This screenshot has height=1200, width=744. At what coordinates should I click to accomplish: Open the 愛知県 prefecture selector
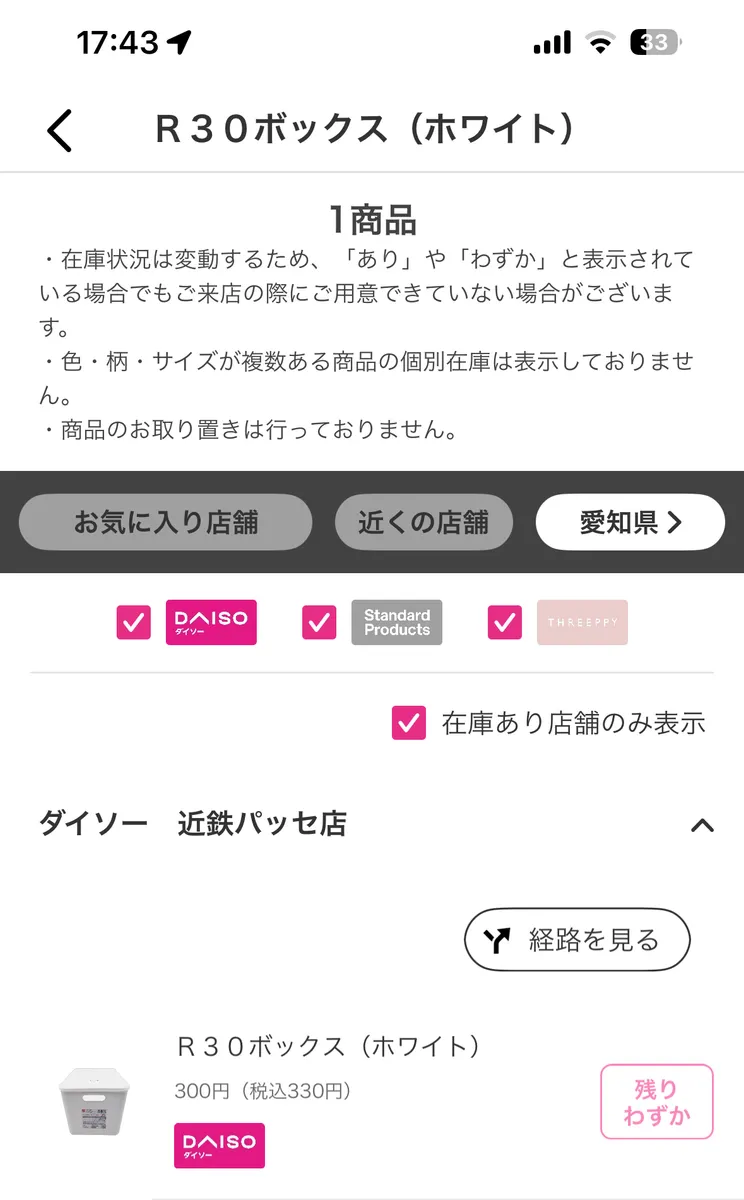click(630, 522)
